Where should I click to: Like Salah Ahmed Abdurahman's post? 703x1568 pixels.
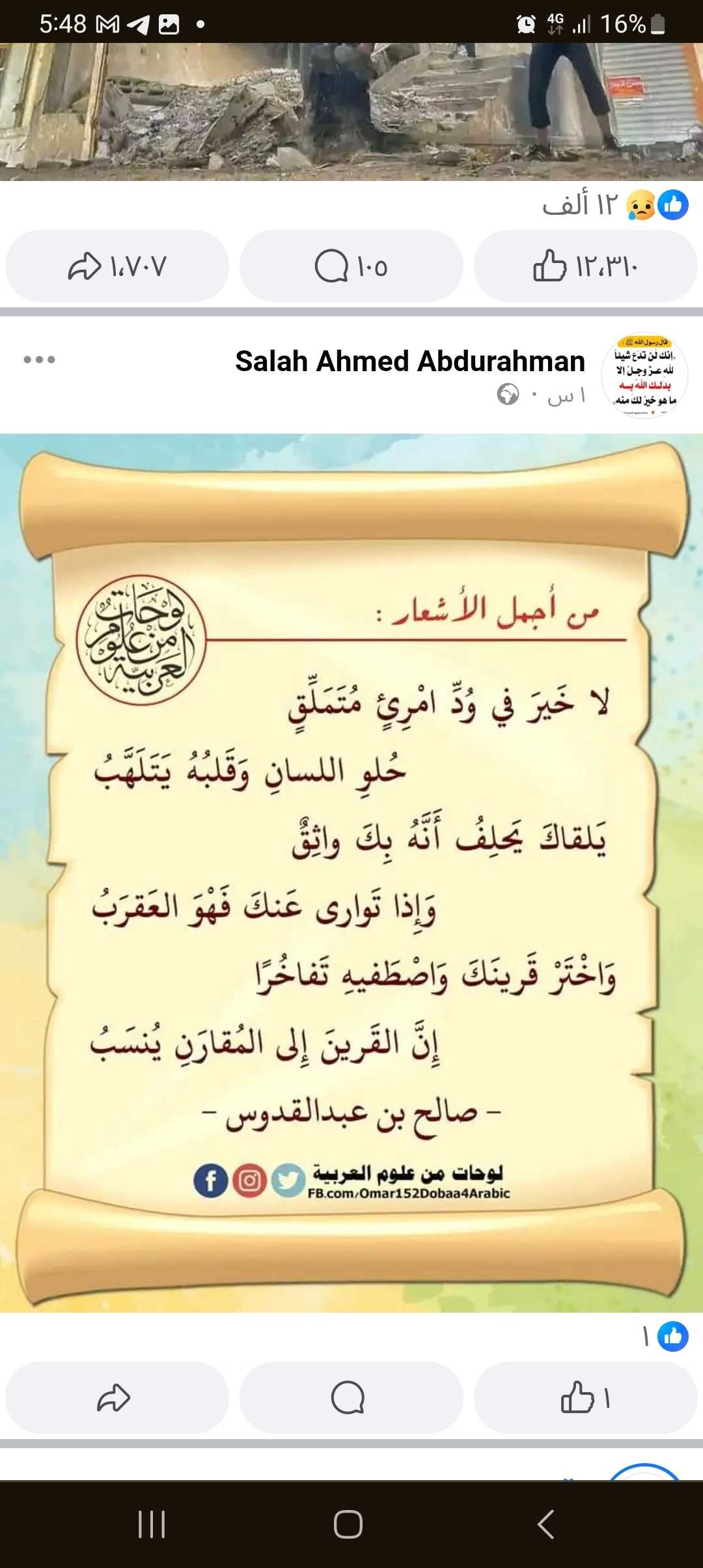585,1397
